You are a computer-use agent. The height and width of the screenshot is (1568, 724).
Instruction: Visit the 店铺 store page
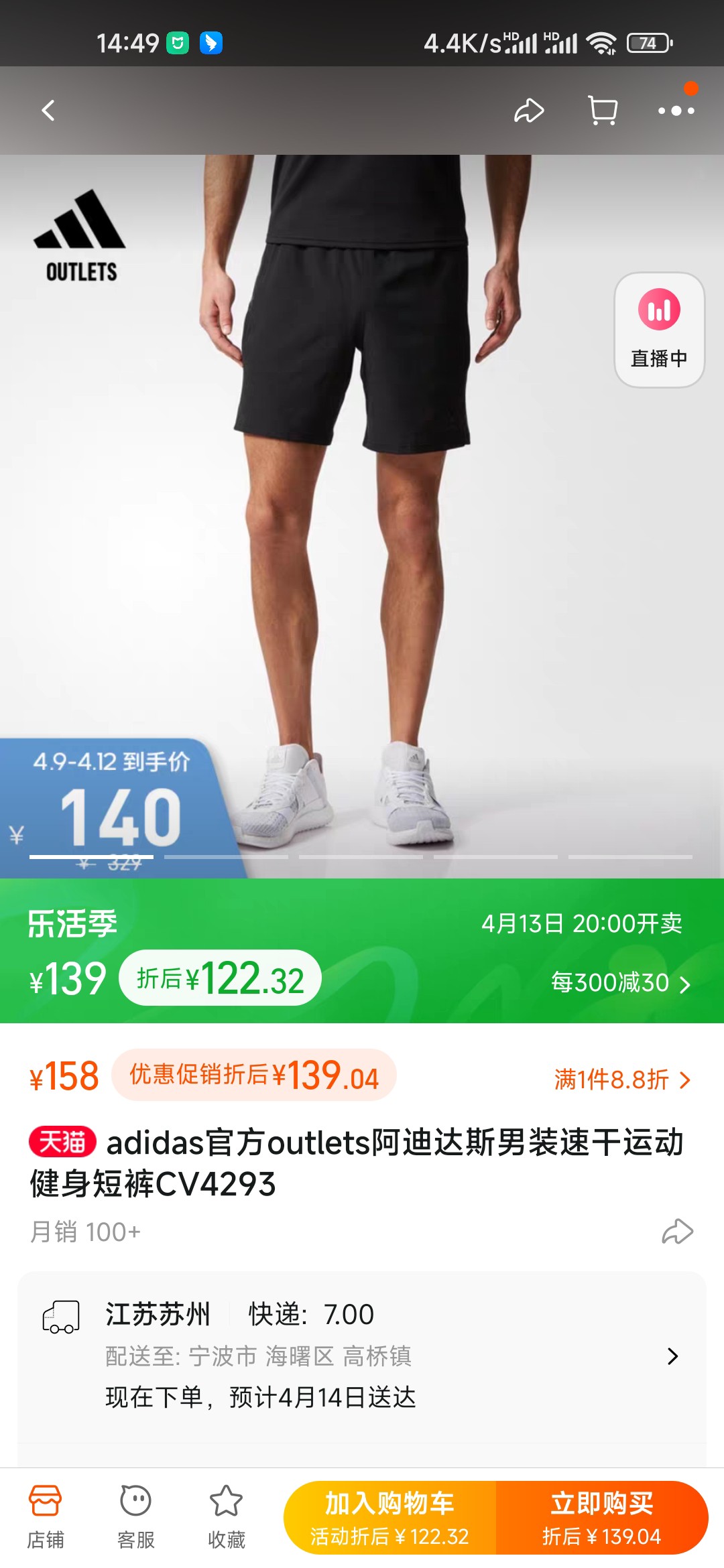pyautogui.click(x=45, y=1516)
